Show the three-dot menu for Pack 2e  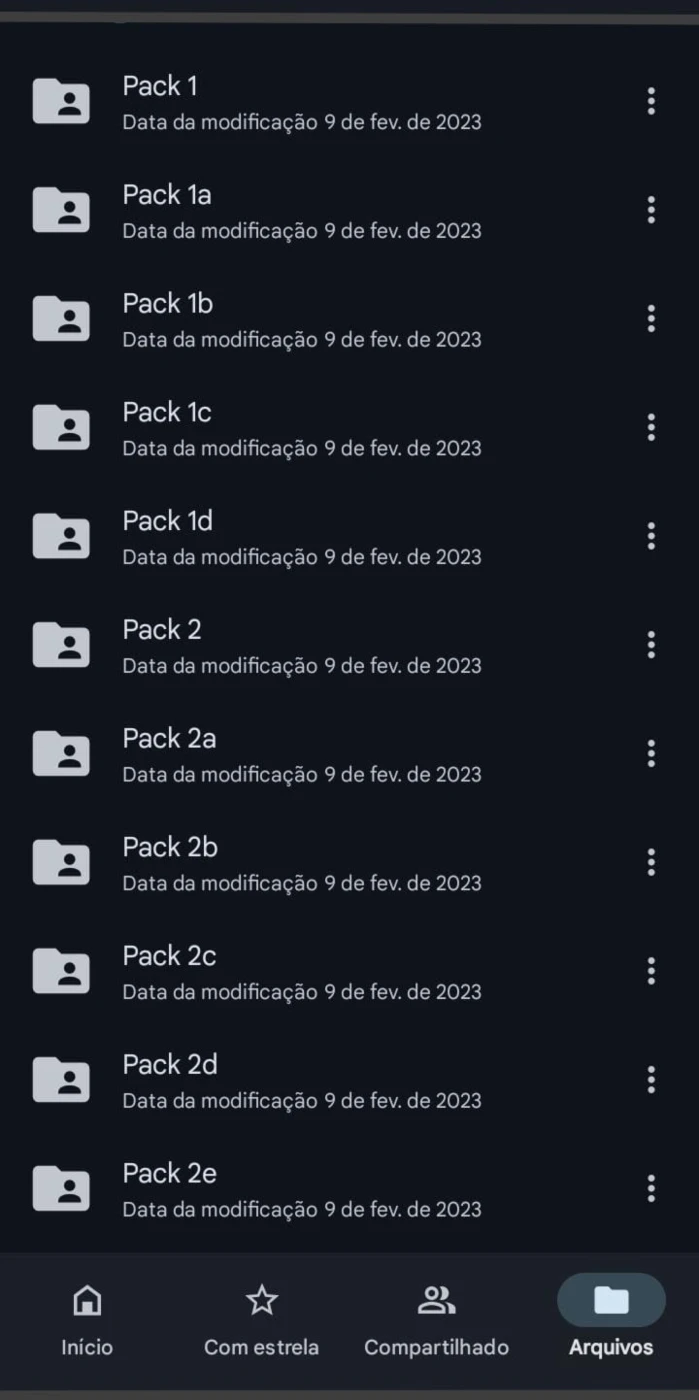(651, 1189)
